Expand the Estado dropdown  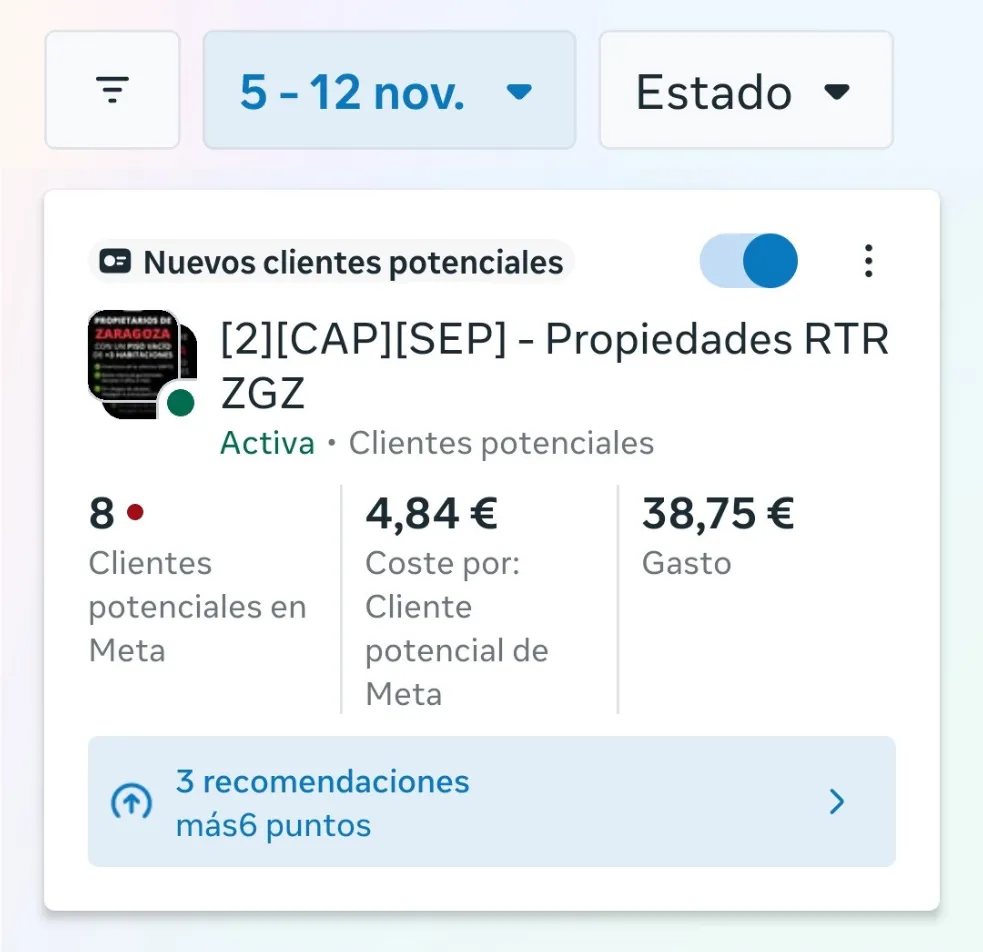pyautogui.click(x=745, y=91)
